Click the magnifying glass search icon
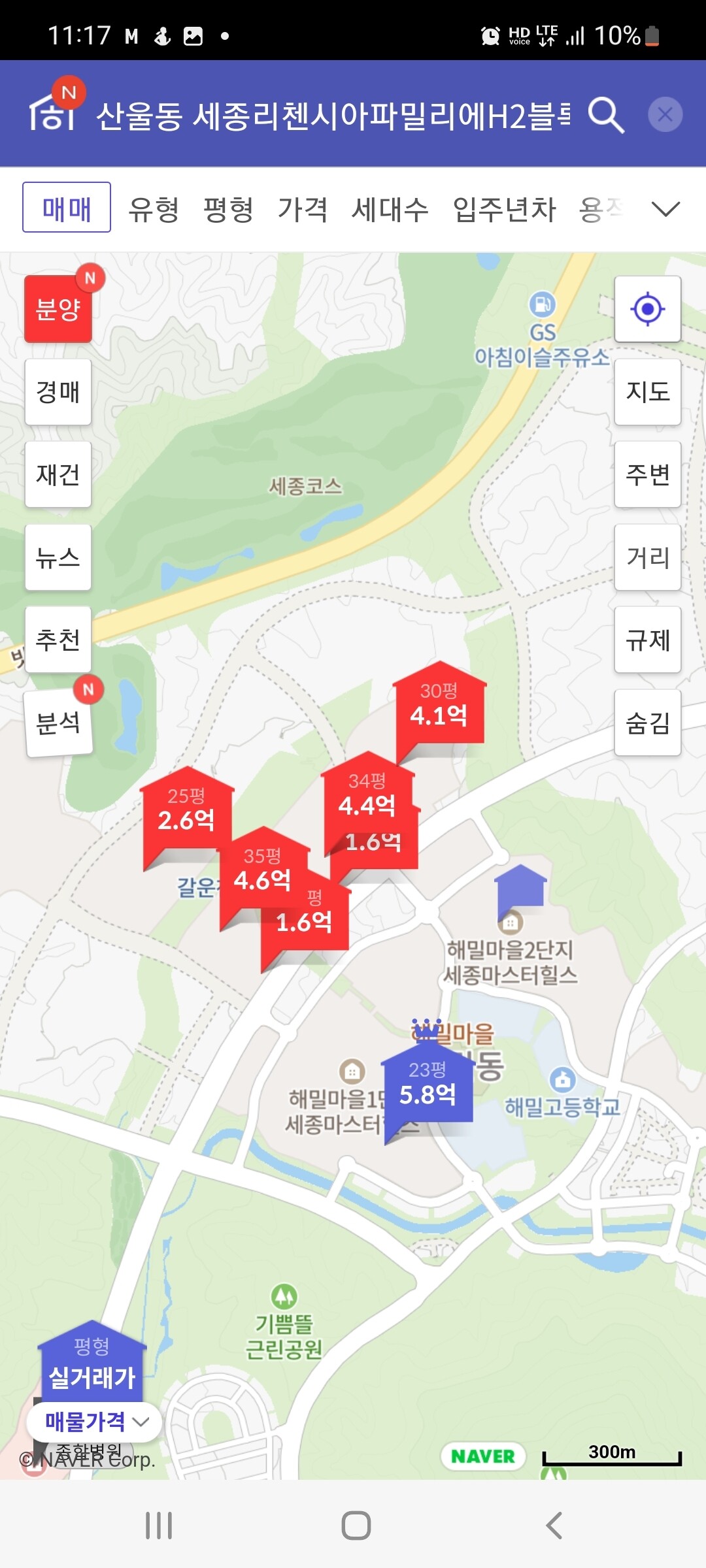This screenshot has height=1568, width=706. pyautogui.click(x=607, y=115)
